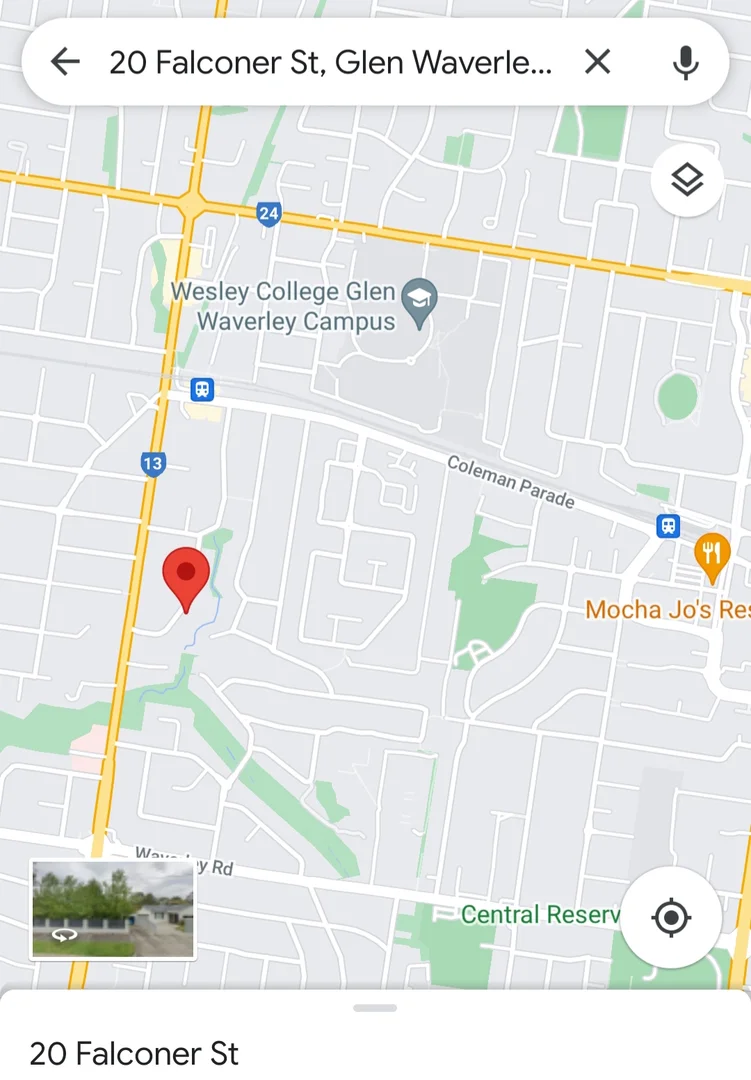751x1080 pixels.
Task: Center map on my location
Action: [x=670, y=917]
